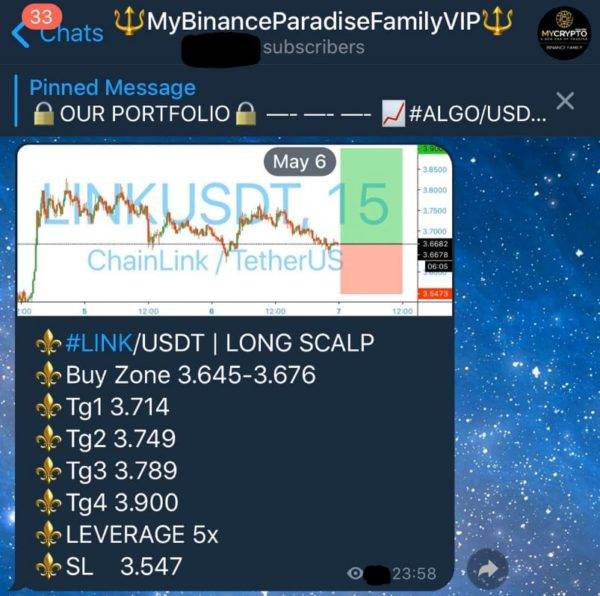Forward the LINK/USDT signal message
600x596 pixels.
pos(488,568)
